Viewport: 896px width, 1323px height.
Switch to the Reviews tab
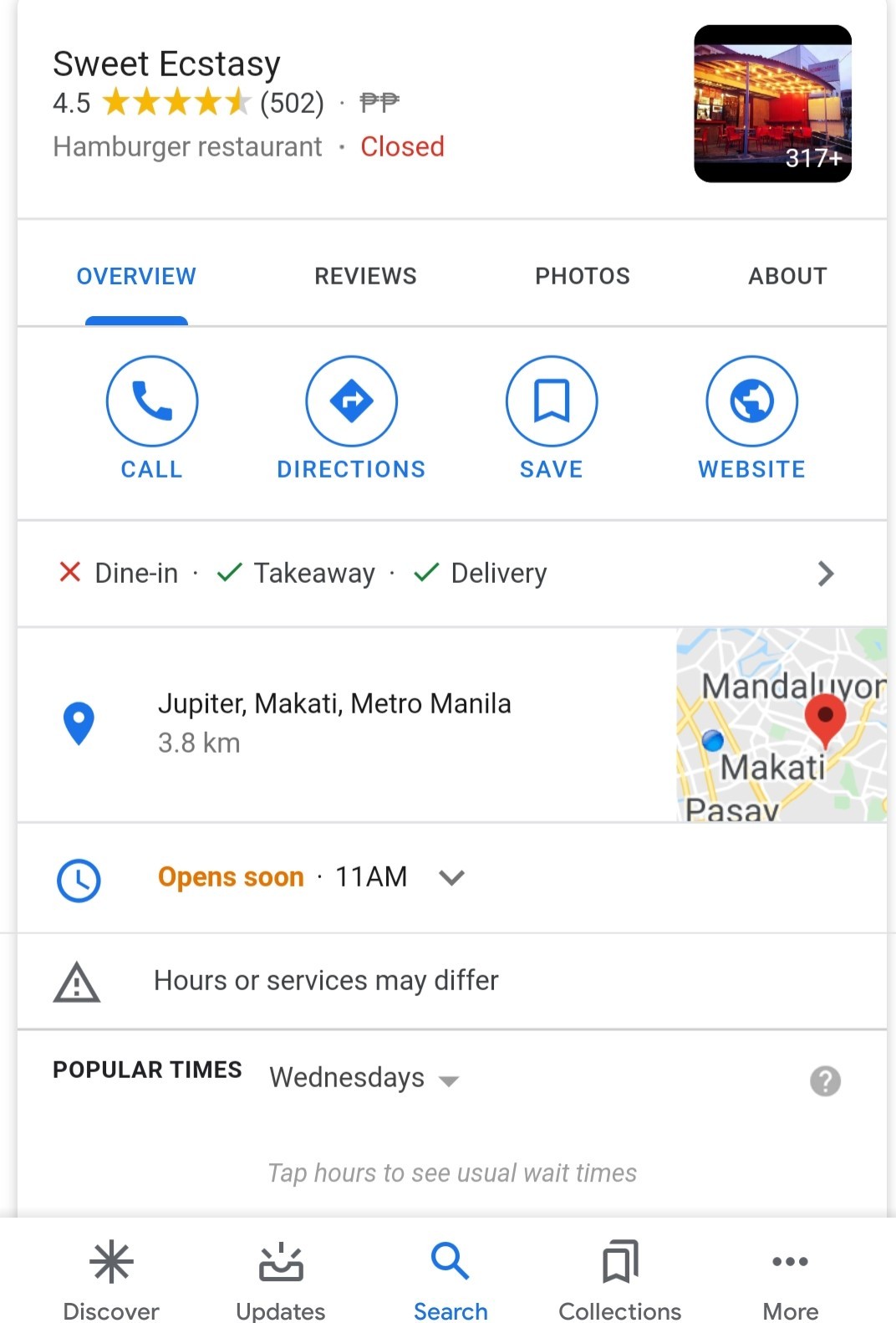pos(365,276)
